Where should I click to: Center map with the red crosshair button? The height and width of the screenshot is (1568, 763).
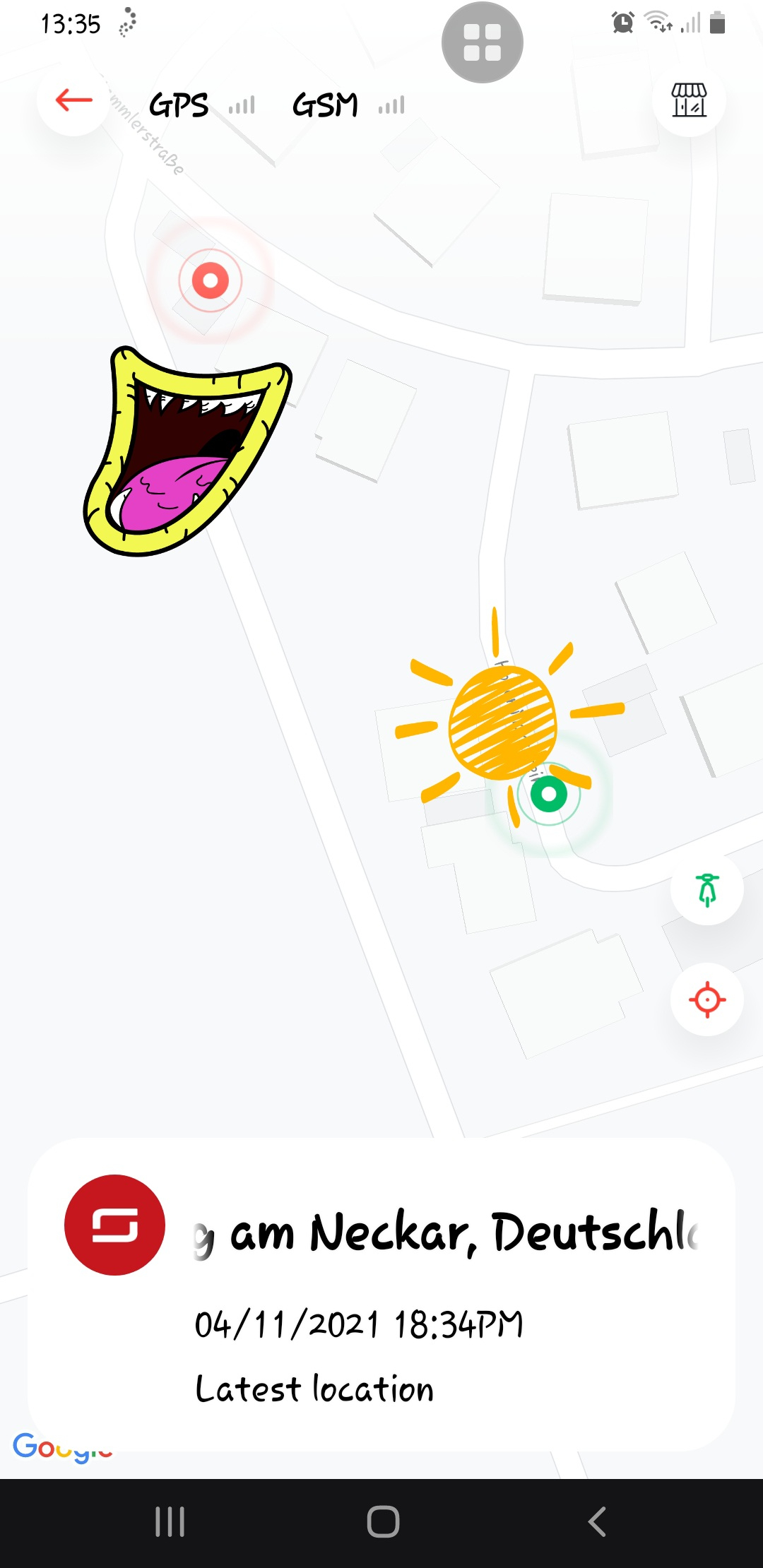[x=706, y=999]
